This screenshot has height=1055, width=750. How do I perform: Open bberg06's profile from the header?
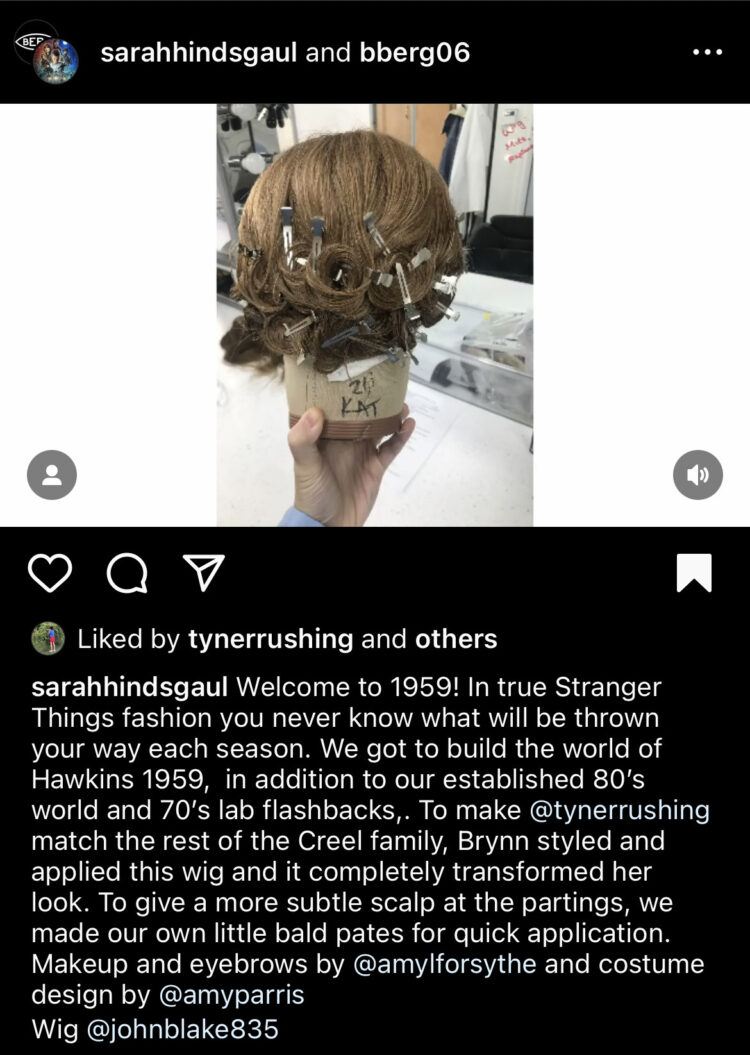coord(414,52)
